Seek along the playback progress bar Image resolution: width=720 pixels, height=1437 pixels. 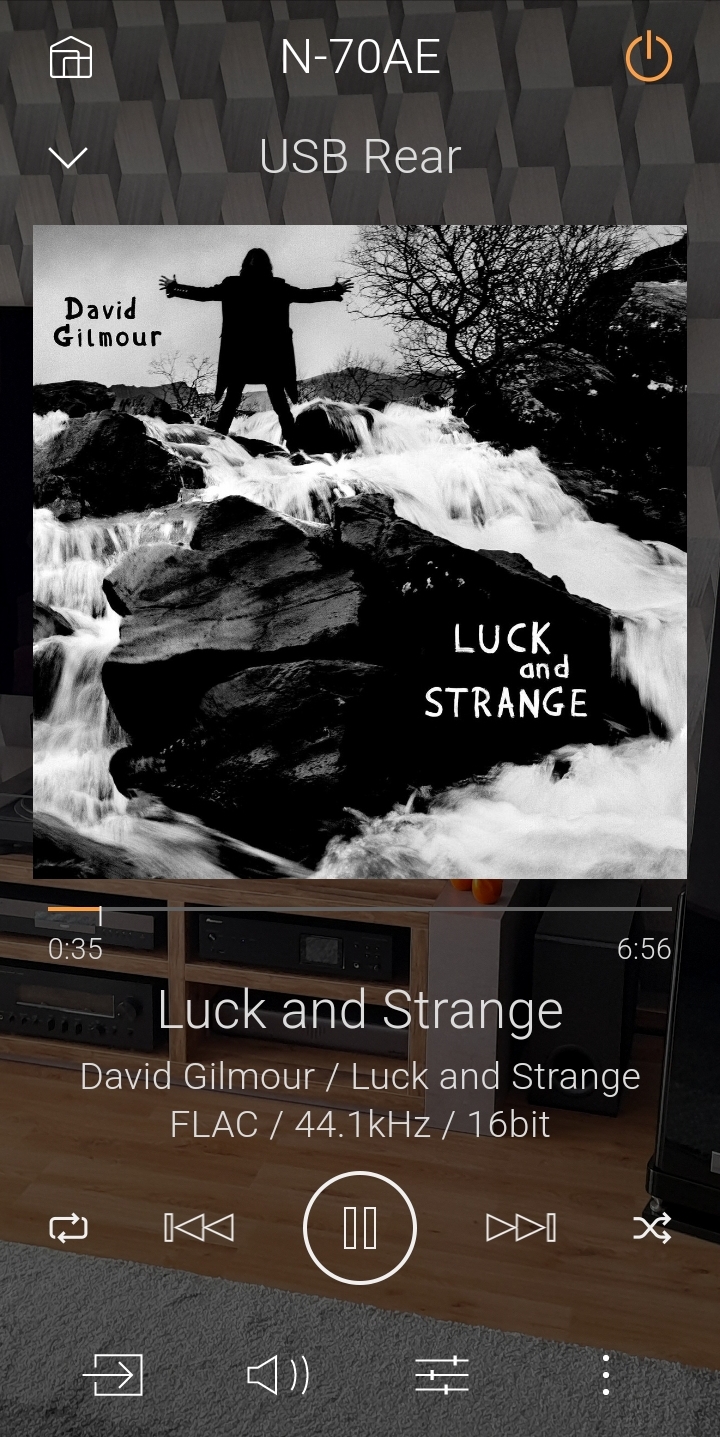pyautogui.click(x=360, y=909)
